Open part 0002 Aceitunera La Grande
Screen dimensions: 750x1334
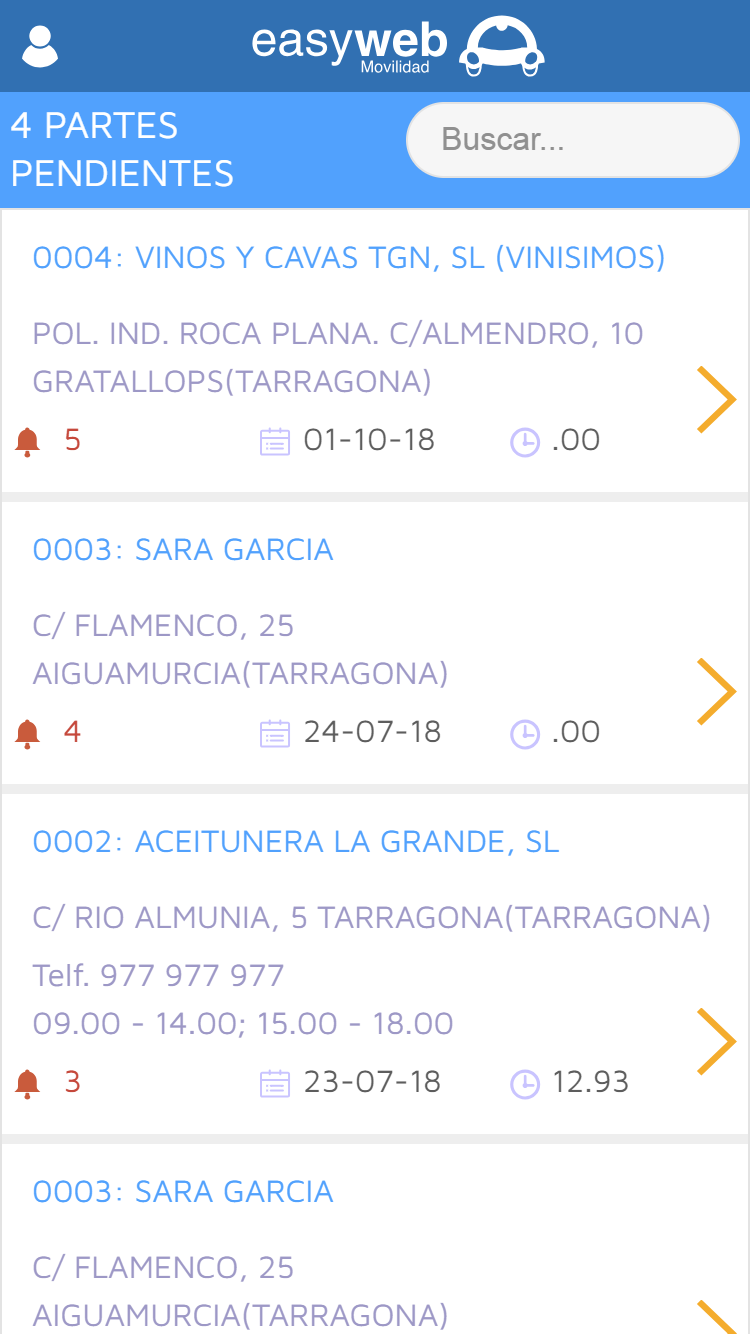pyautogui.click(x=296, y=843)
